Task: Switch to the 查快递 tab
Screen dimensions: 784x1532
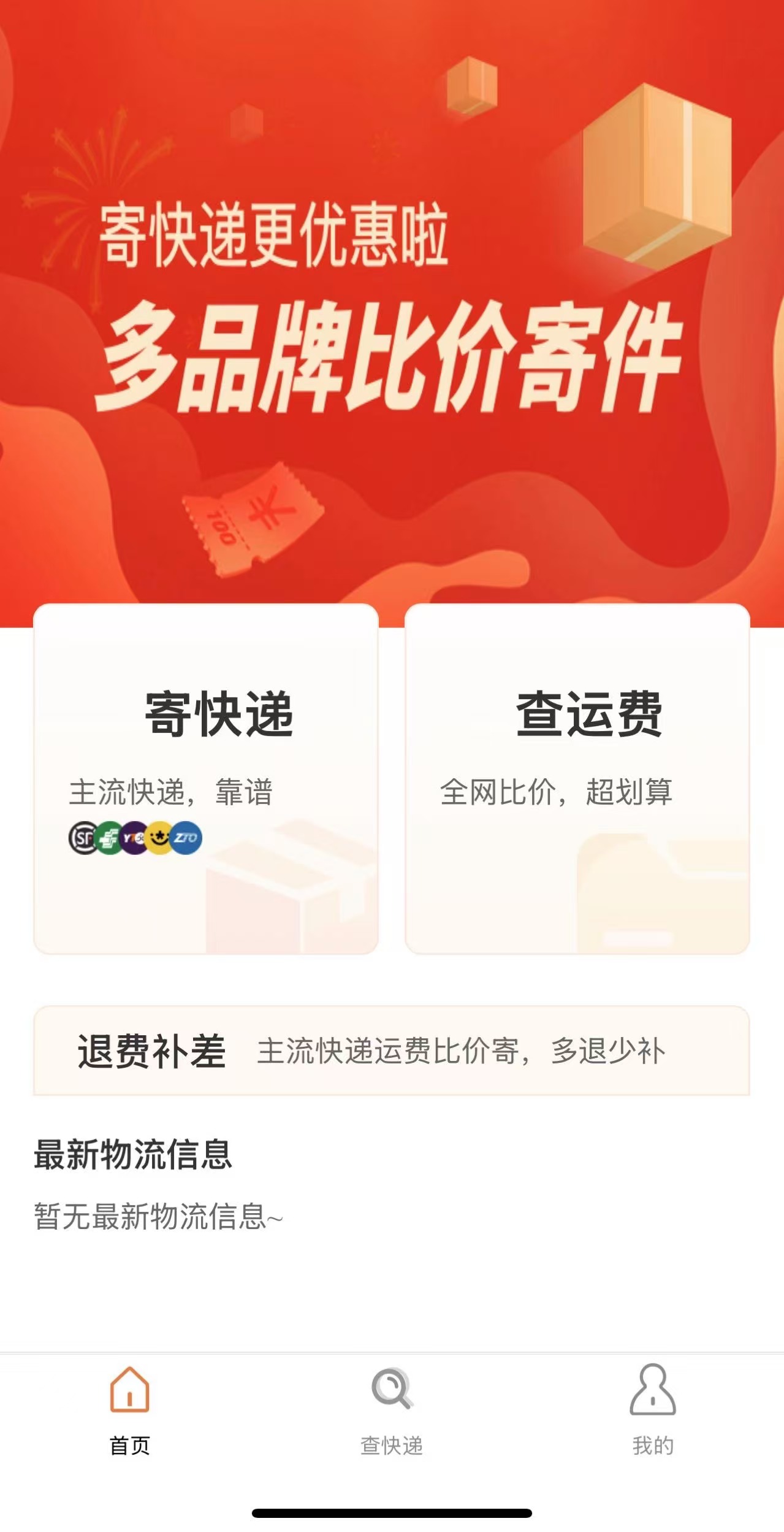Action: coord(392,1411)
